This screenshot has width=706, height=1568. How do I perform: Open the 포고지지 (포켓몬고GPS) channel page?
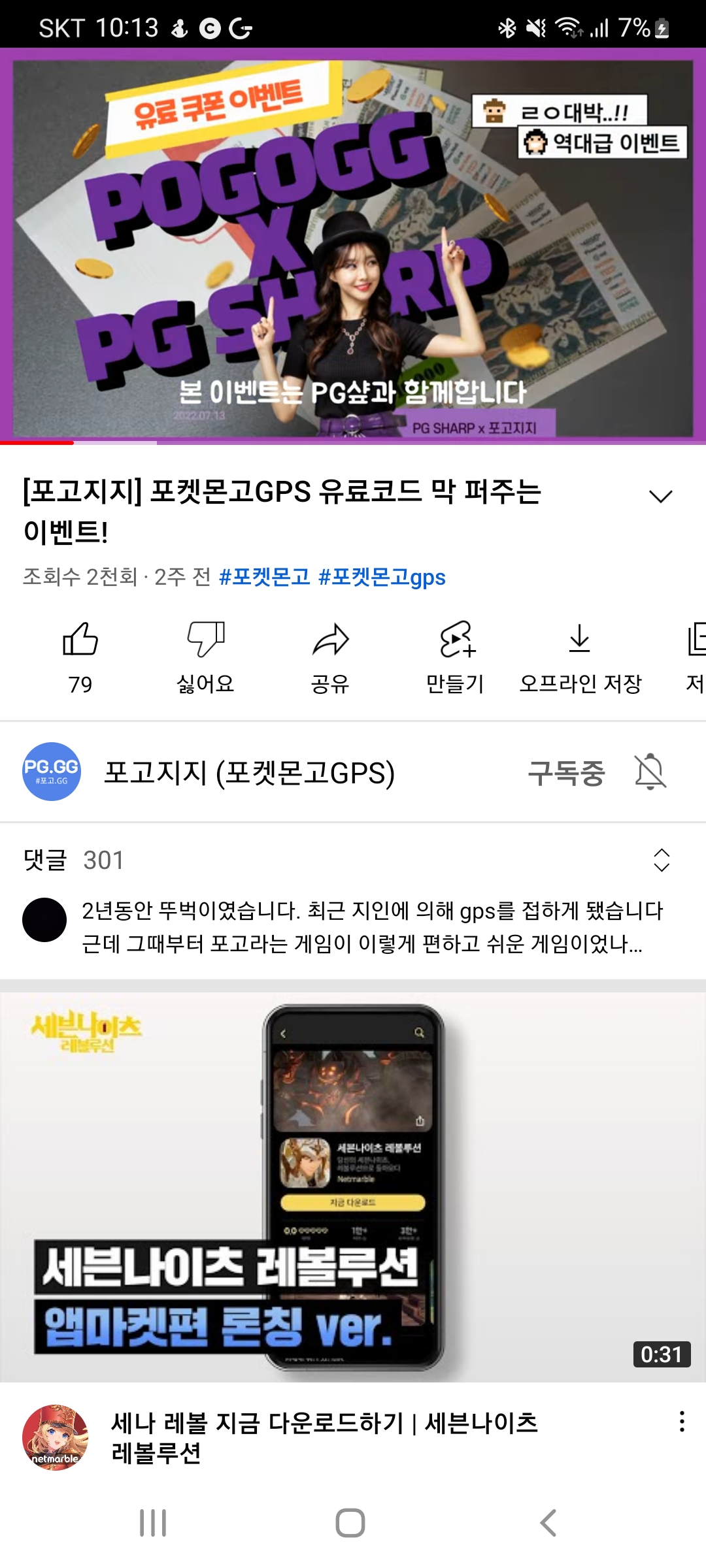coord(248,772)
